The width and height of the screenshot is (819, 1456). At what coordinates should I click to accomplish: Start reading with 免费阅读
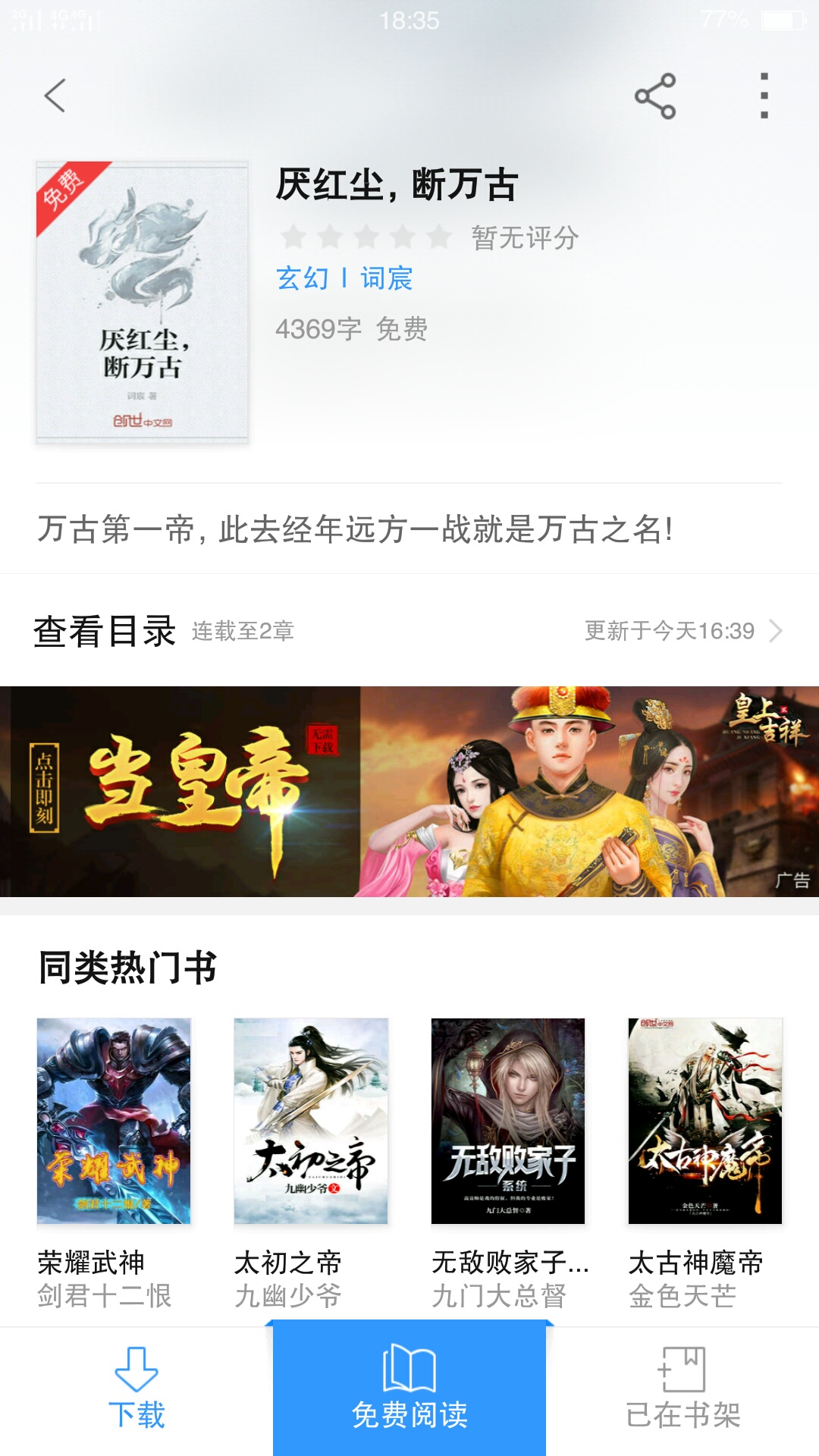tap(409, 1389)
